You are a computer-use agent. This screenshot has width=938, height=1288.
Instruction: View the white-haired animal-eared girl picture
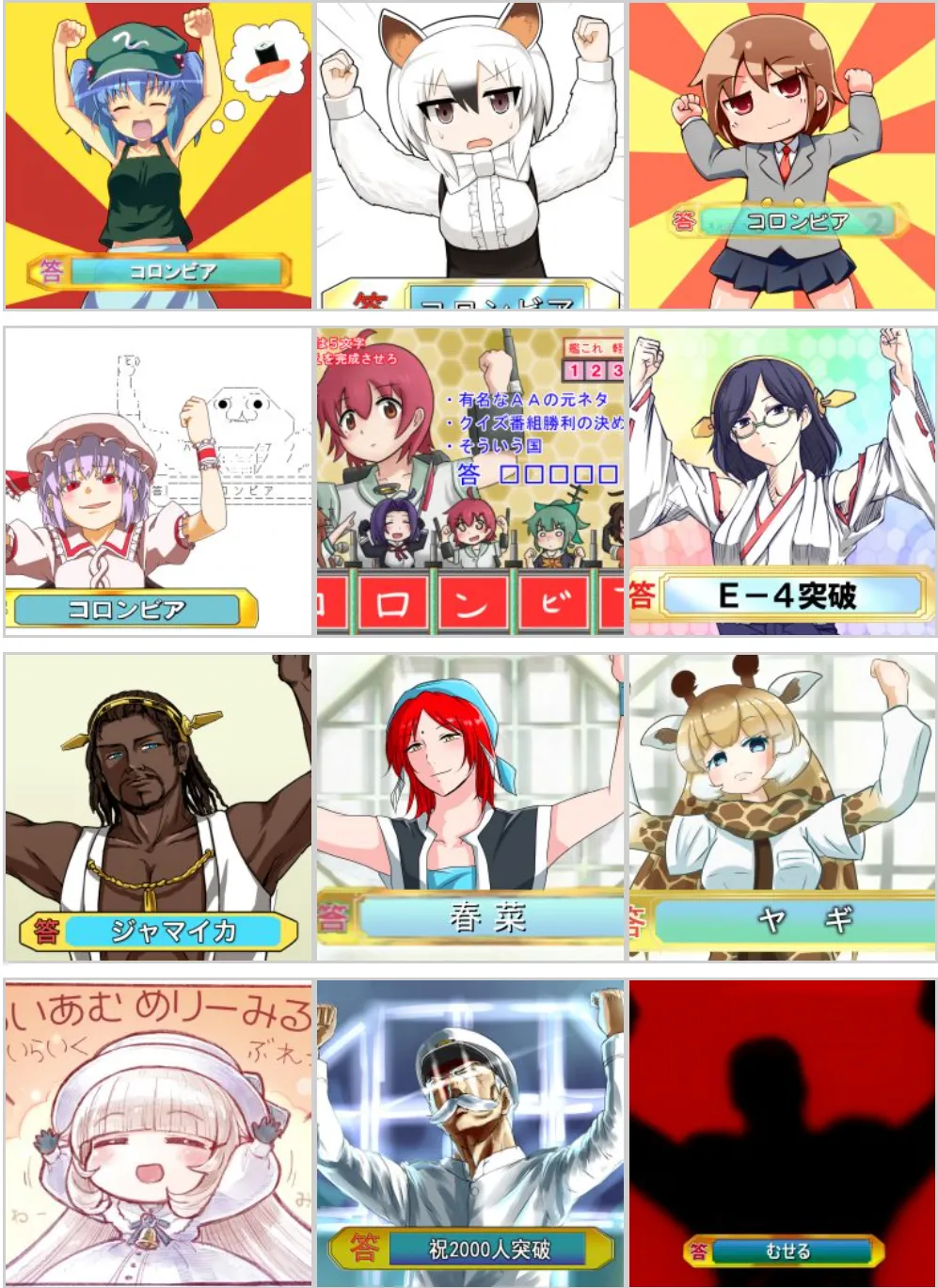click(470, 156)
